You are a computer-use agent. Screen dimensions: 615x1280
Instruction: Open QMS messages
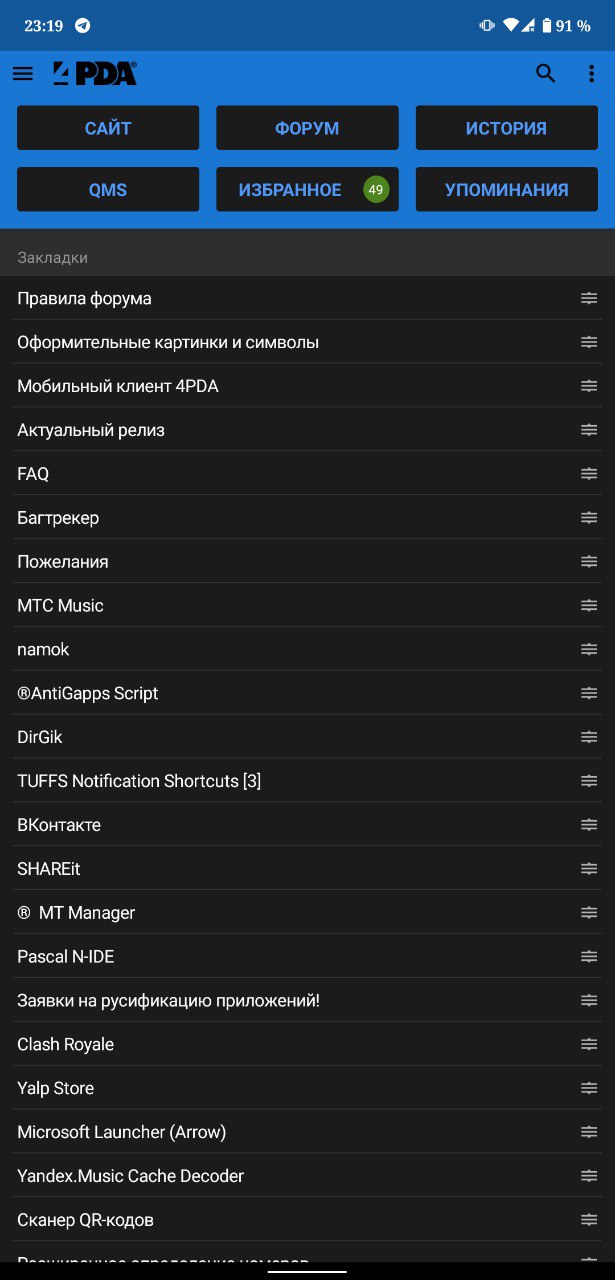(108, 189)
